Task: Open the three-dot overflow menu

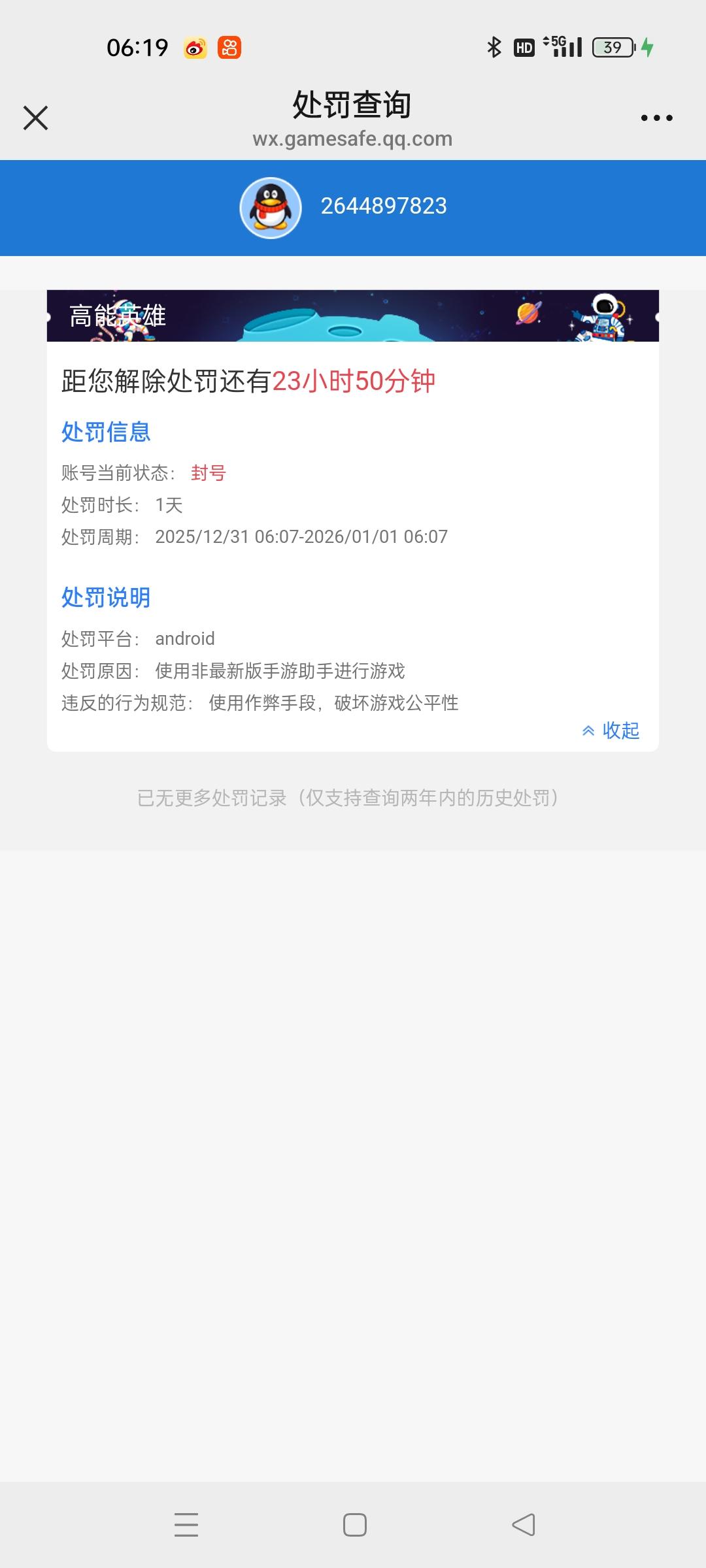Action: click(x=656, y=118)
